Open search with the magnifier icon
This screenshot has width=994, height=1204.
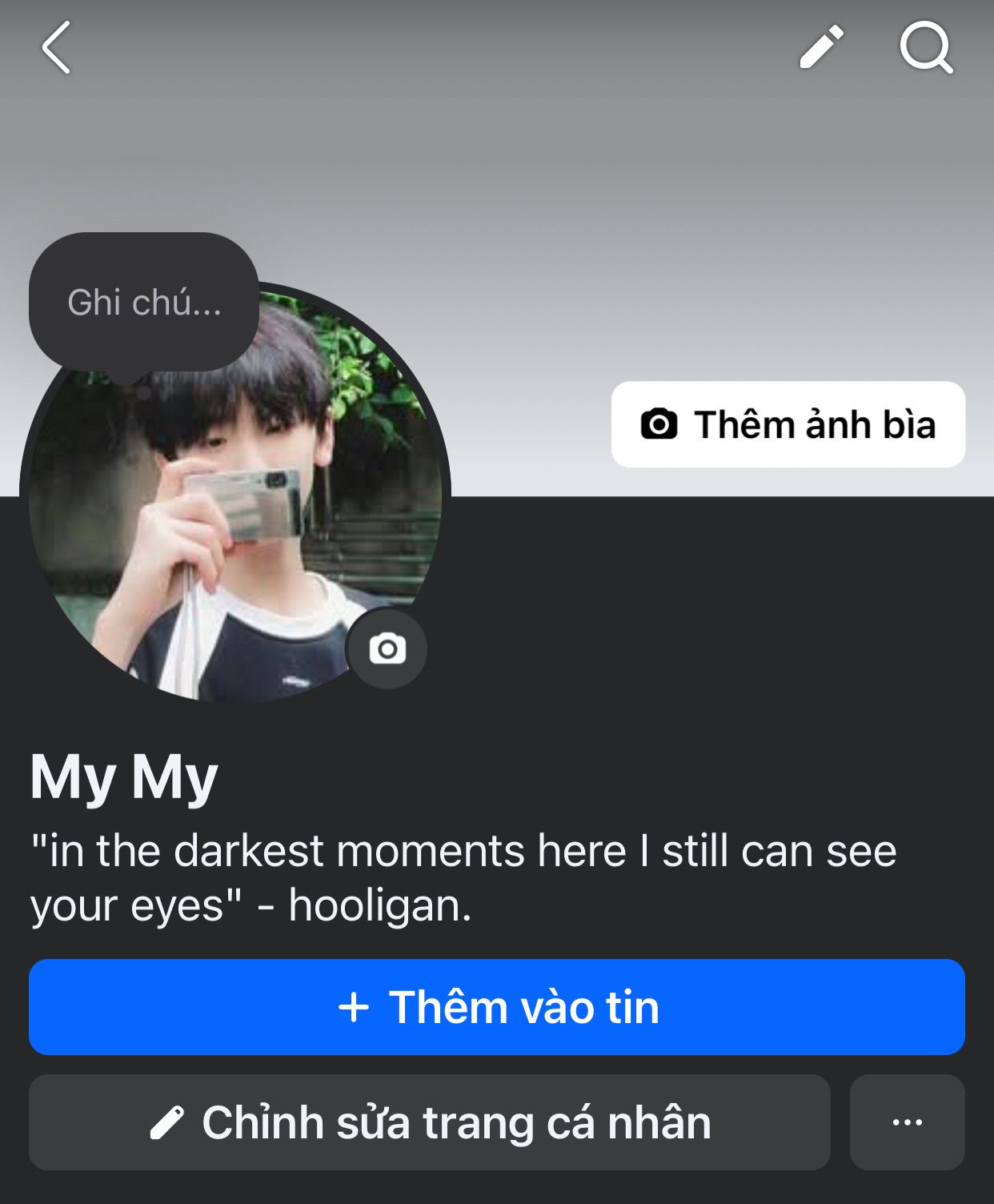[x=926, y=48]
